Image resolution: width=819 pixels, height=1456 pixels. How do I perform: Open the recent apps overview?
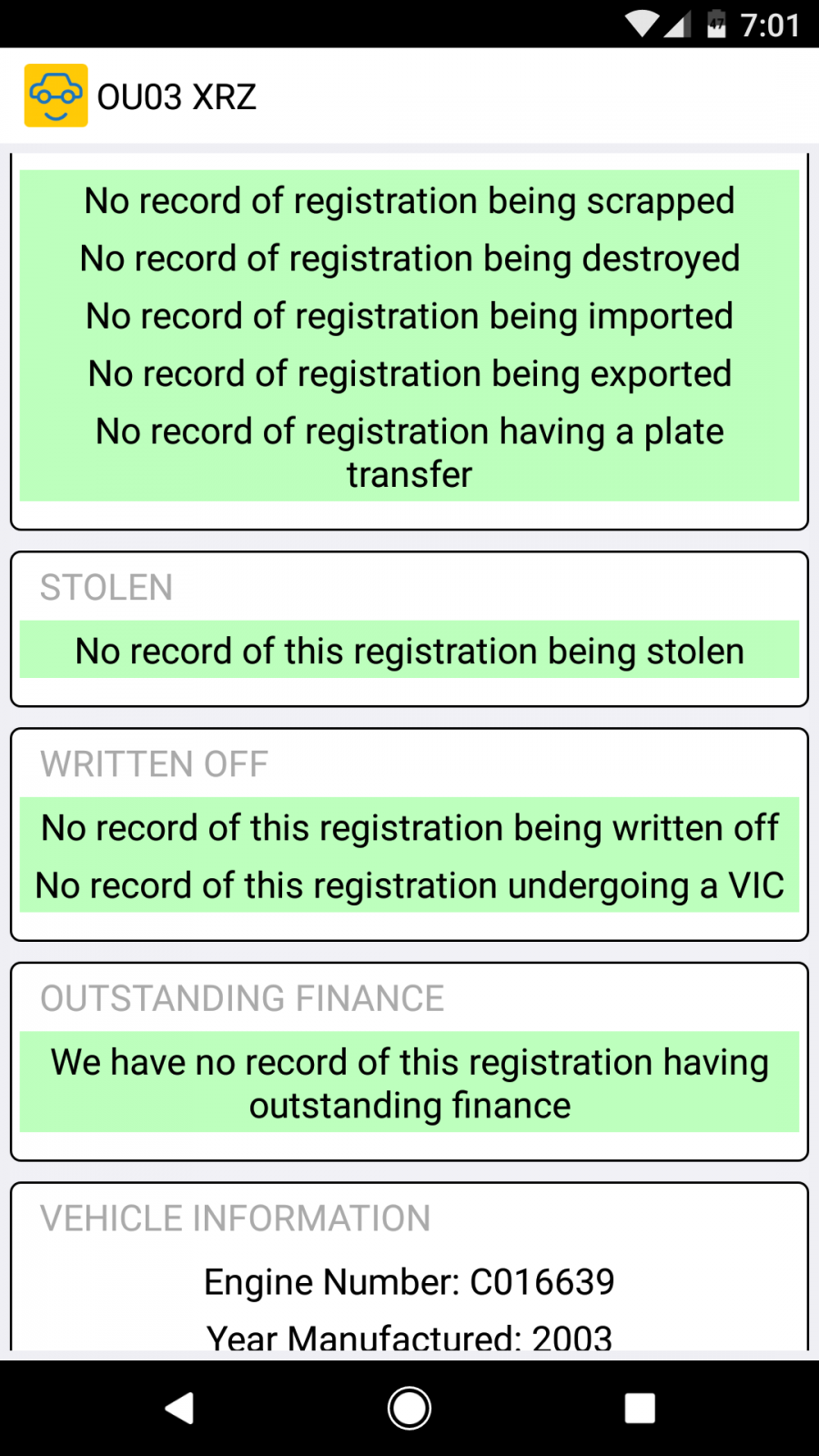[x=640, y=1408]
